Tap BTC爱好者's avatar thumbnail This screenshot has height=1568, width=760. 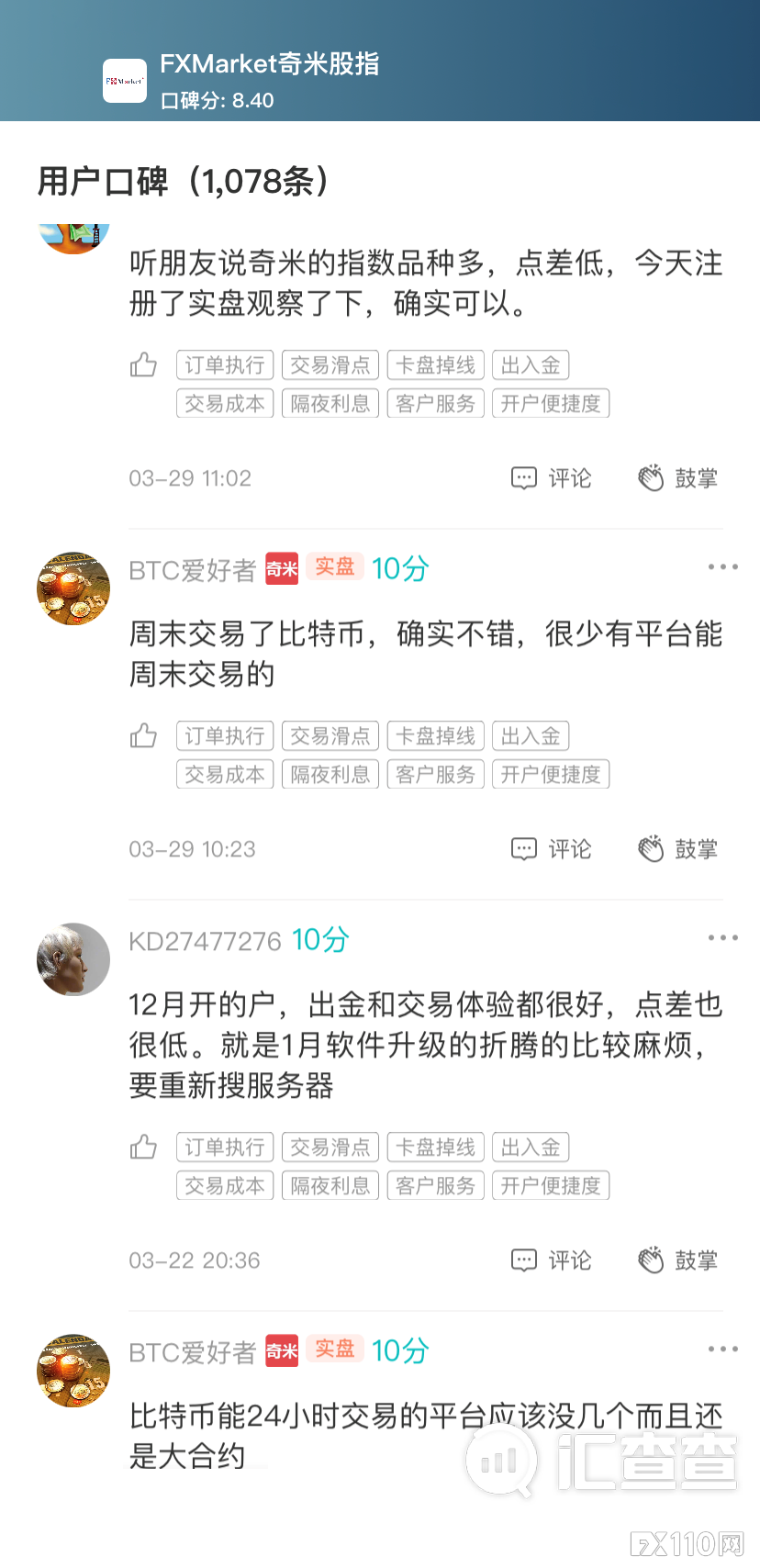(x=73, y=588)
